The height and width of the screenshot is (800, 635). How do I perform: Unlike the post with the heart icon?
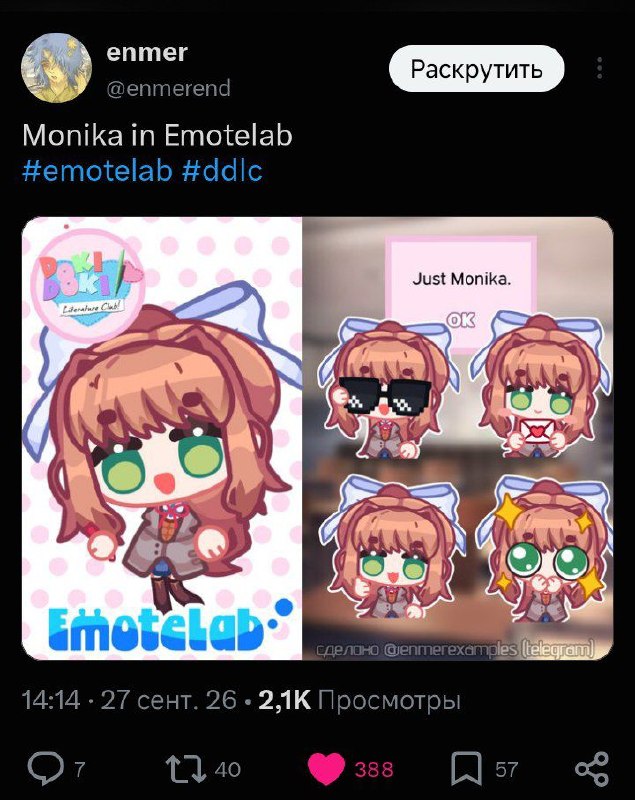pos(326,768)
